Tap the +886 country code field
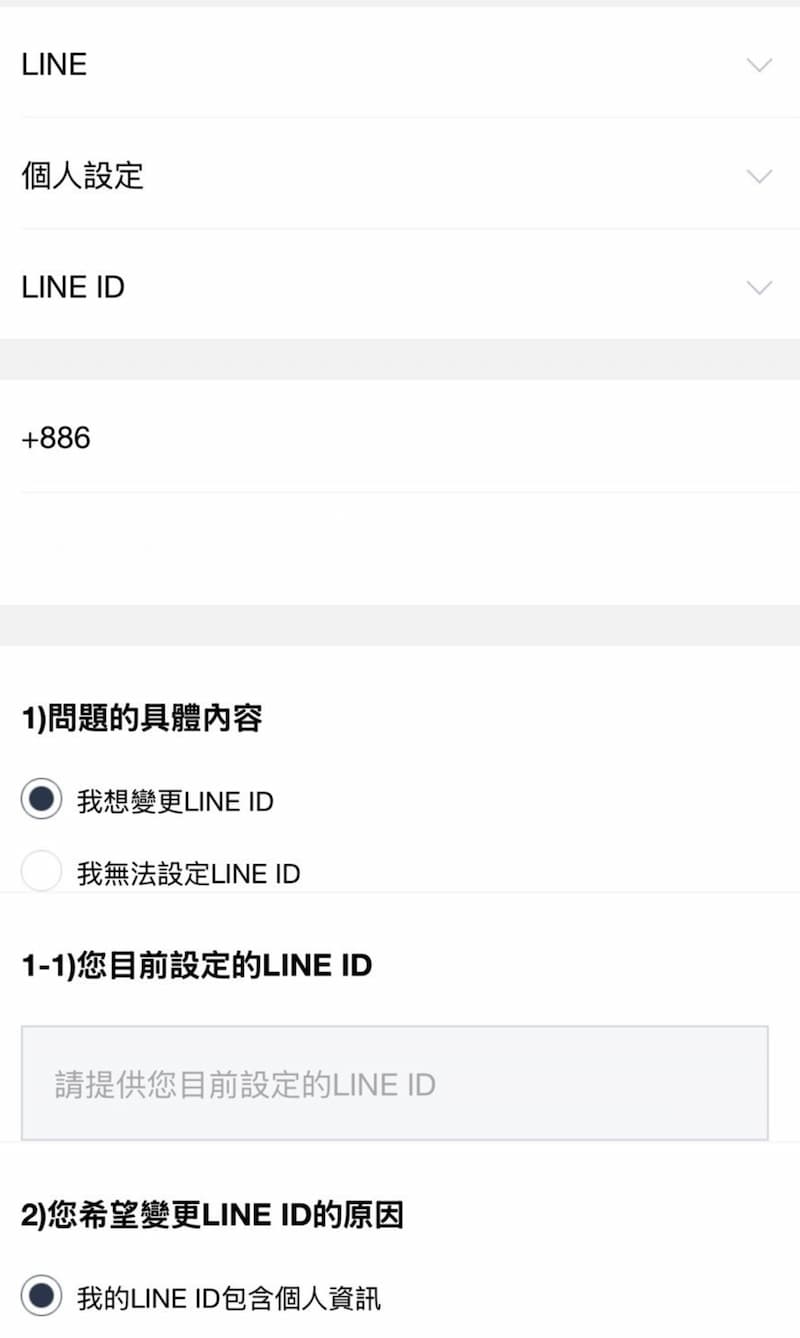 point(400,438)
